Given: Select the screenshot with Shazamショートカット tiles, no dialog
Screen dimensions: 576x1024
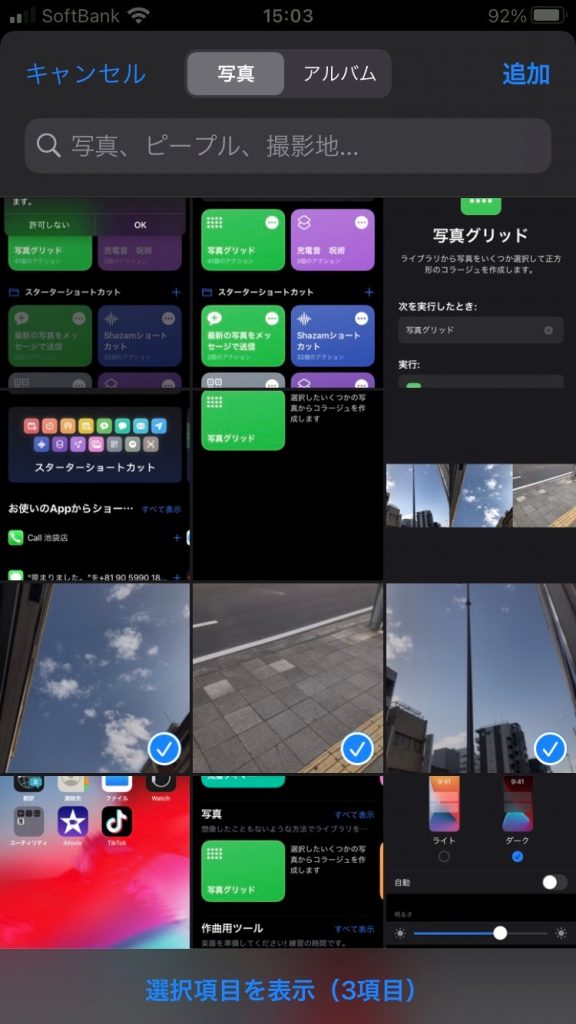Looking at the screenshot, I should [288, 293].
